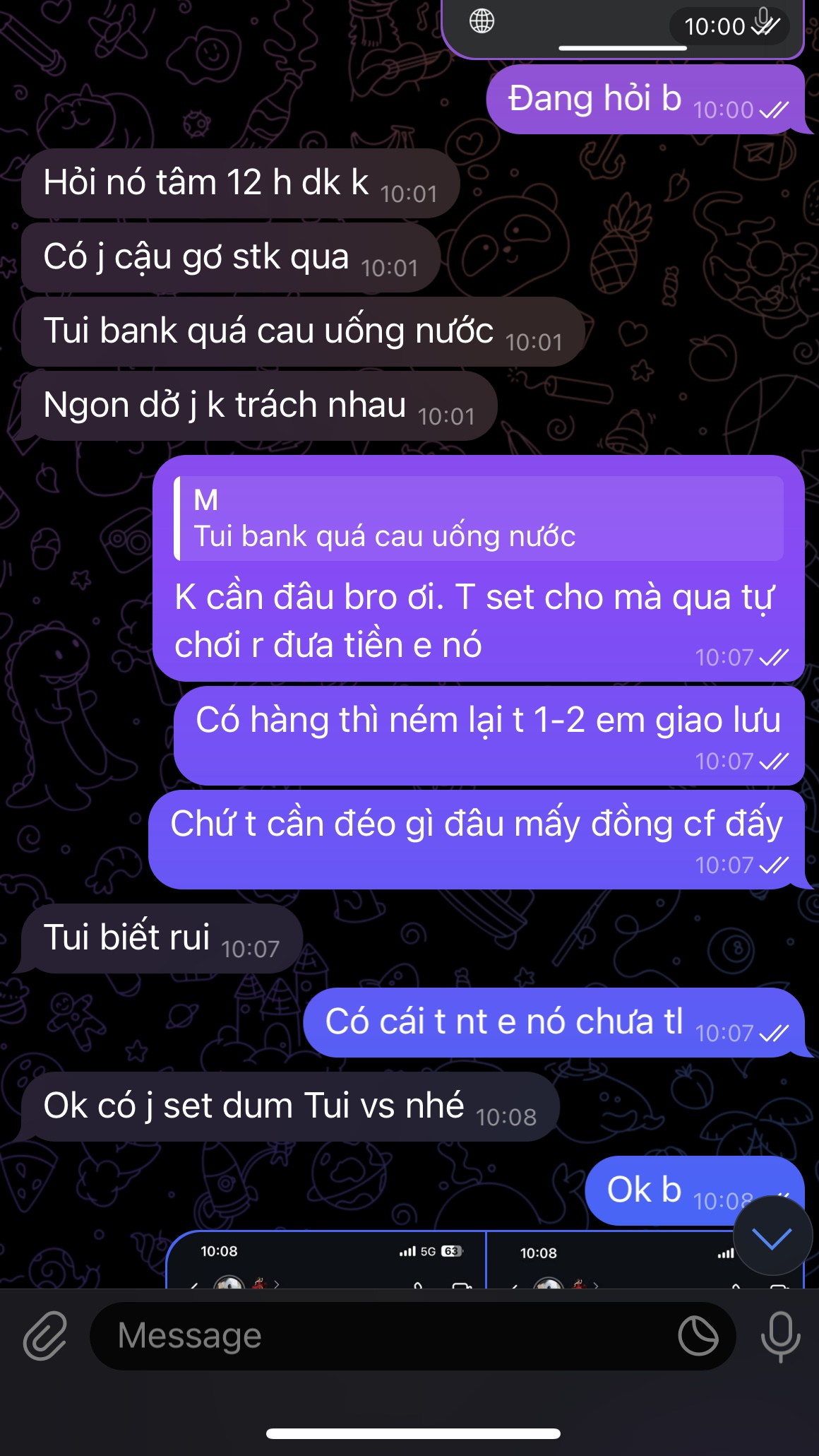Open the screenshot image at bottom
The width and height of the screenshot is (819, 1456).
(x=326, y=1261)
